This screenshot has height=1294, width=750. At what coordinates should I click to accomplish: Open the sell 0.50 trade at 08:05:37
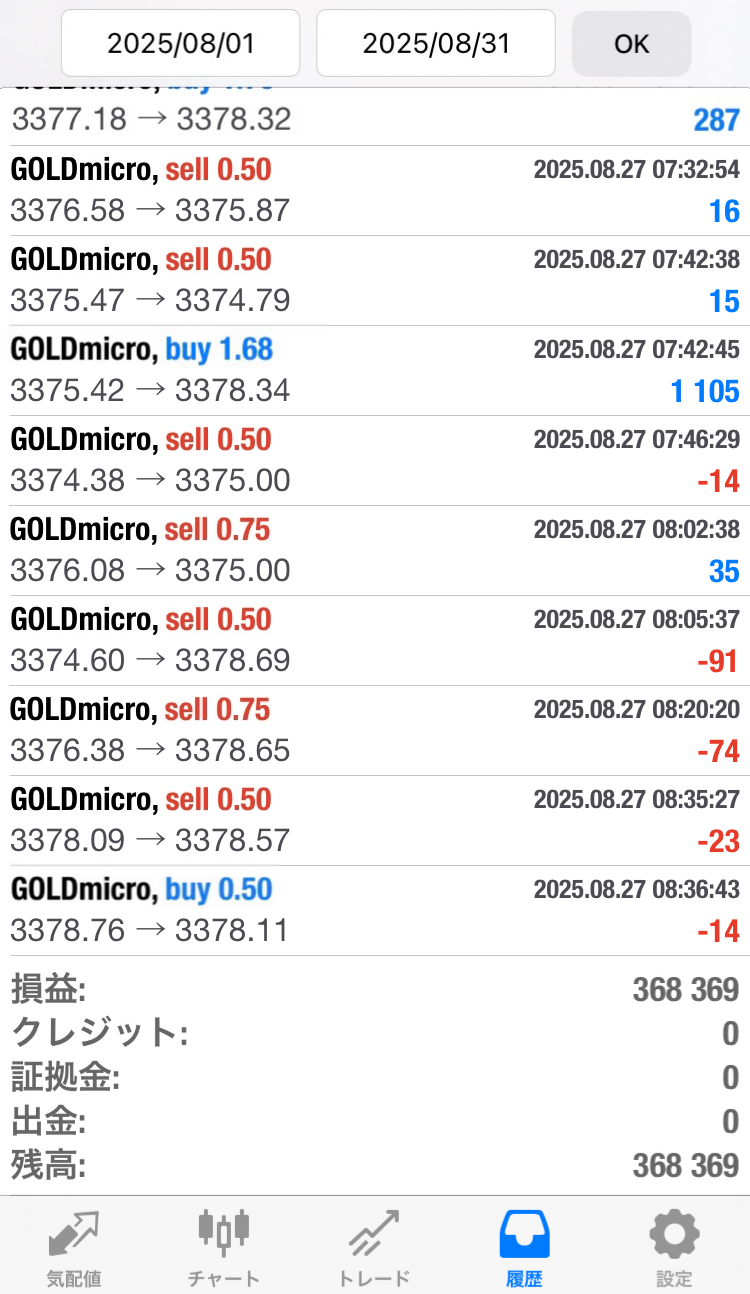(x=375, y=641)
